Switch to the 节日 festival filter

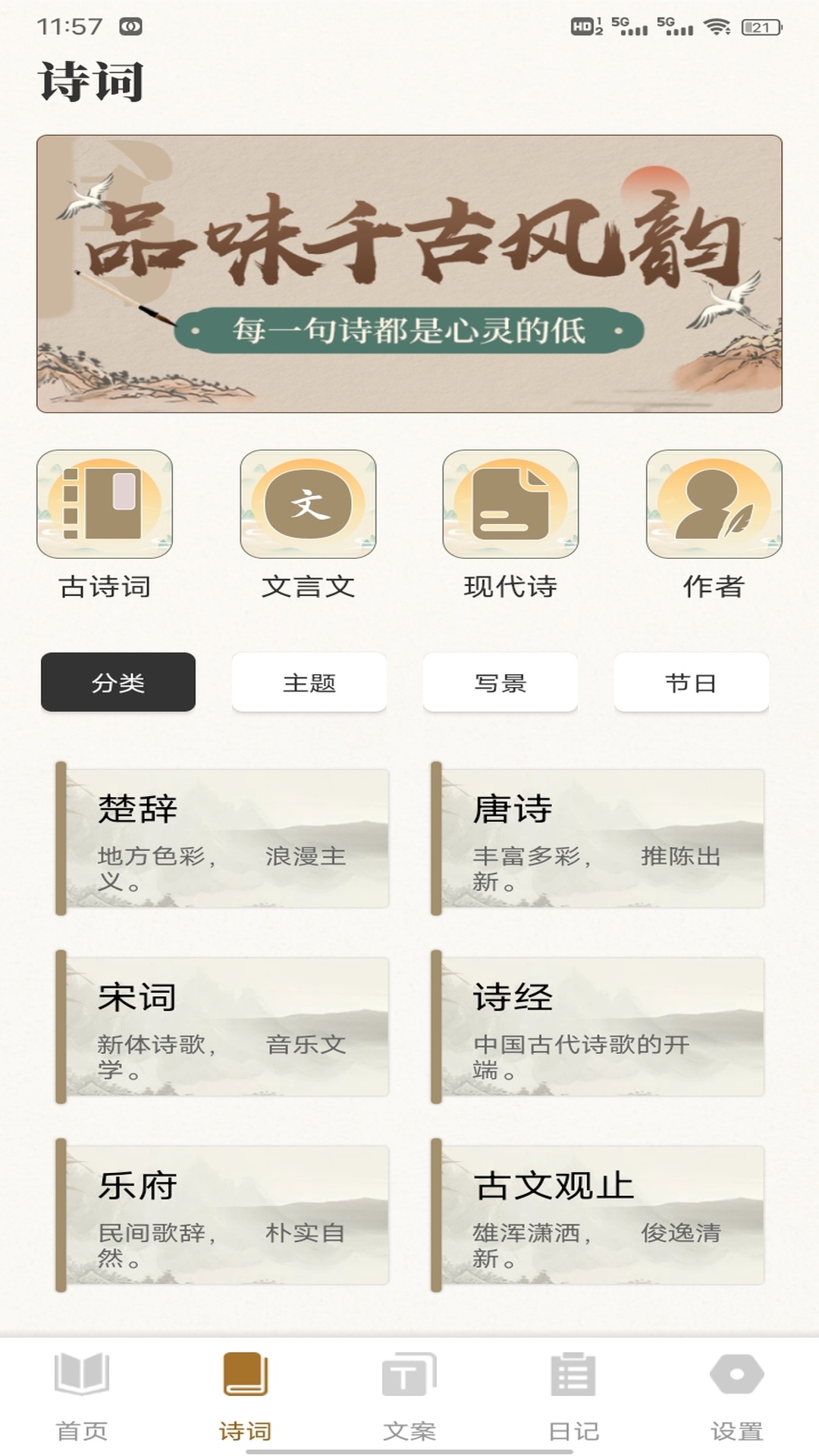tap(692, 682)
